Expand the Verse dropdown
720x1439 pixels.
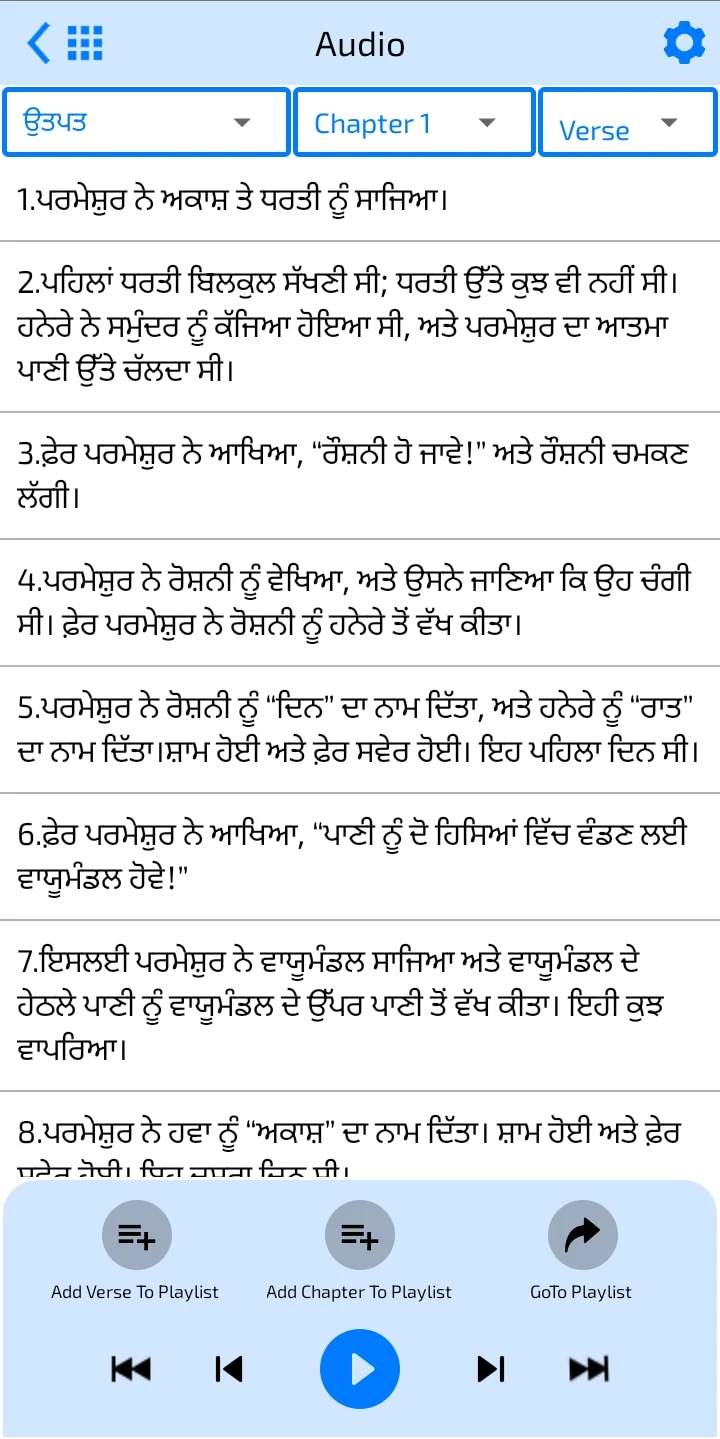coord(627,124)
